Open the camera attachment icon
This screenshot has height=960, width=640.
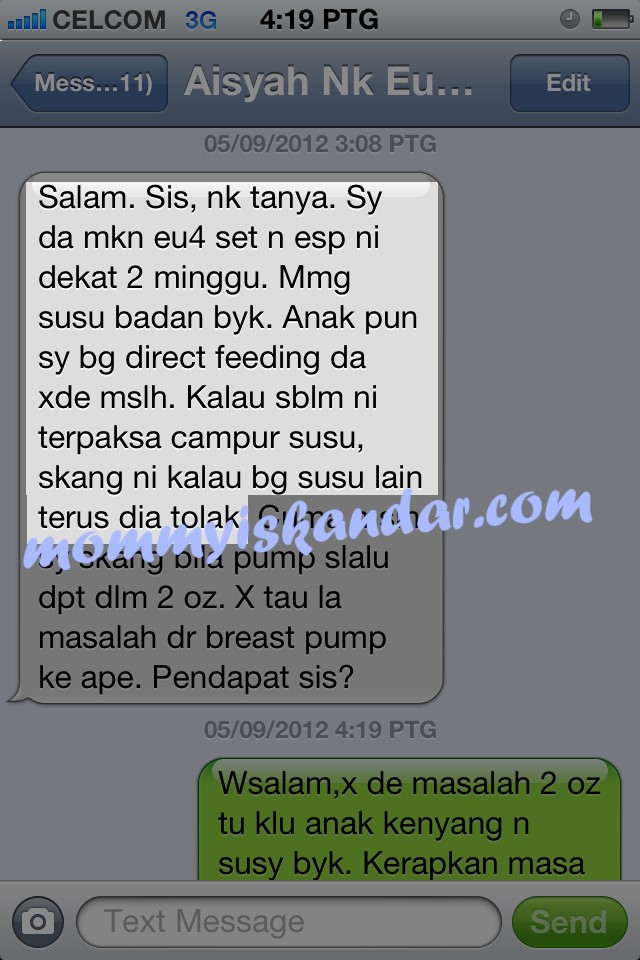pyautogui.click(x=38, y=921)
